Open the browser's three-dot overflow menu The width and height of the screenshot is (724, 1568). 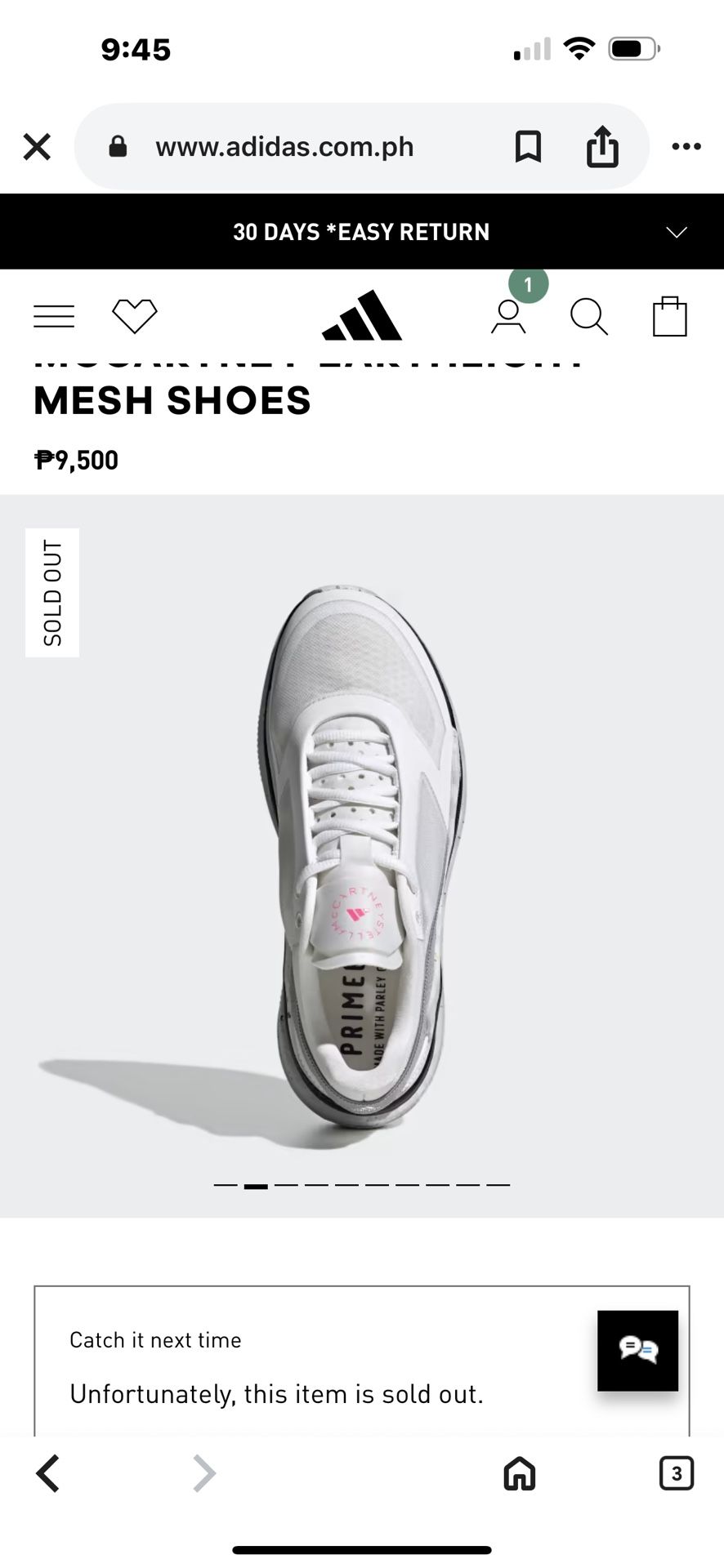coord(686,147)
